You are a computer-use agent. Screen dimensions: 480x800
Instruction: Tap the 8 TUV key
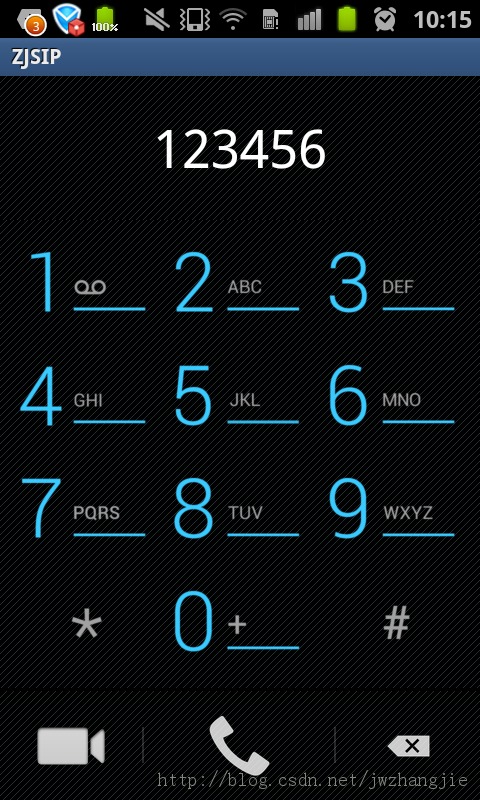237,508
